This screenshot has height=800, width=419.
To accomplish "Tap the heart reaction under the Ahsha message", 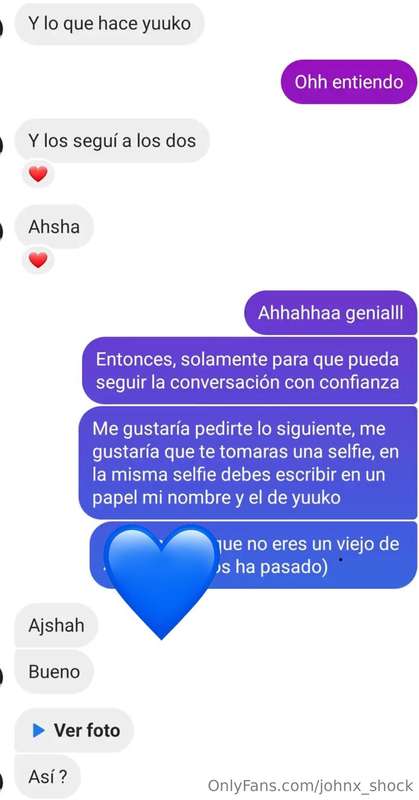I will [x=38, y=261].
